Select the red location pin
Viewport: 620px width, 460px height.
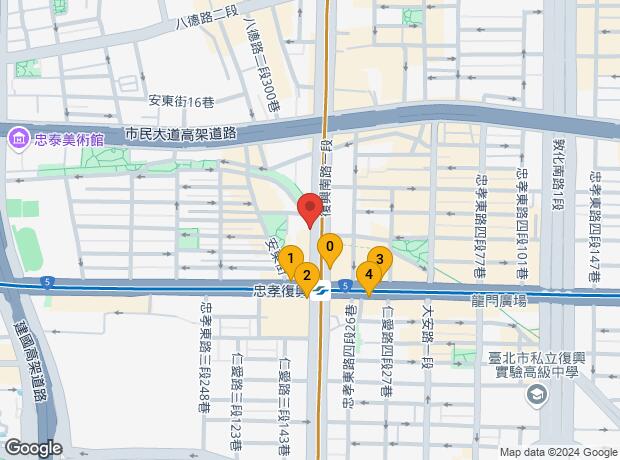309,210
